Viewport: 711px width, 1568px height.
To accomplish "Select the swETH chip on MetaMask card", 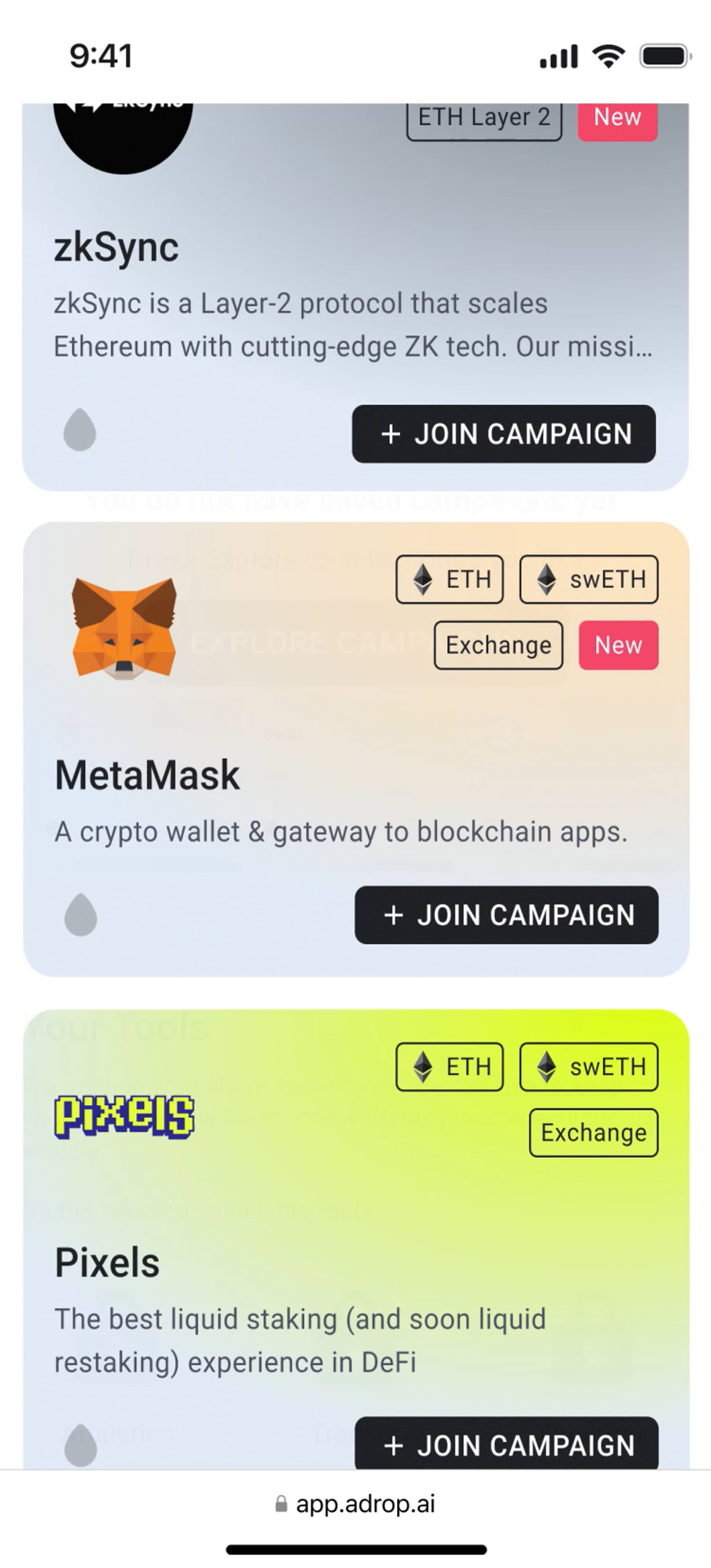I will [589, 579].
